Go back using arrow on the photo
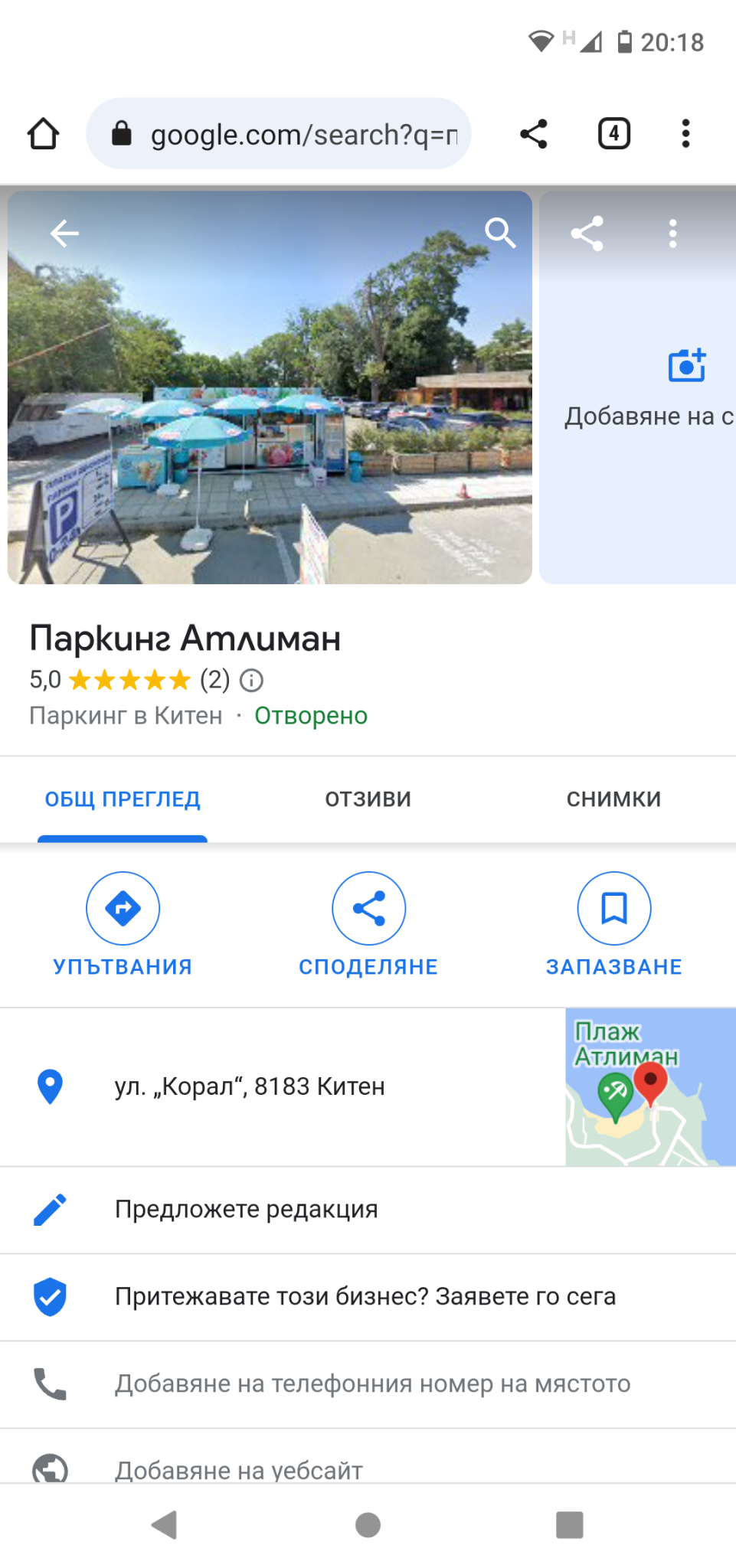Image resolution: width=736 pixels, height=1568 pixels. pos(64,233)
